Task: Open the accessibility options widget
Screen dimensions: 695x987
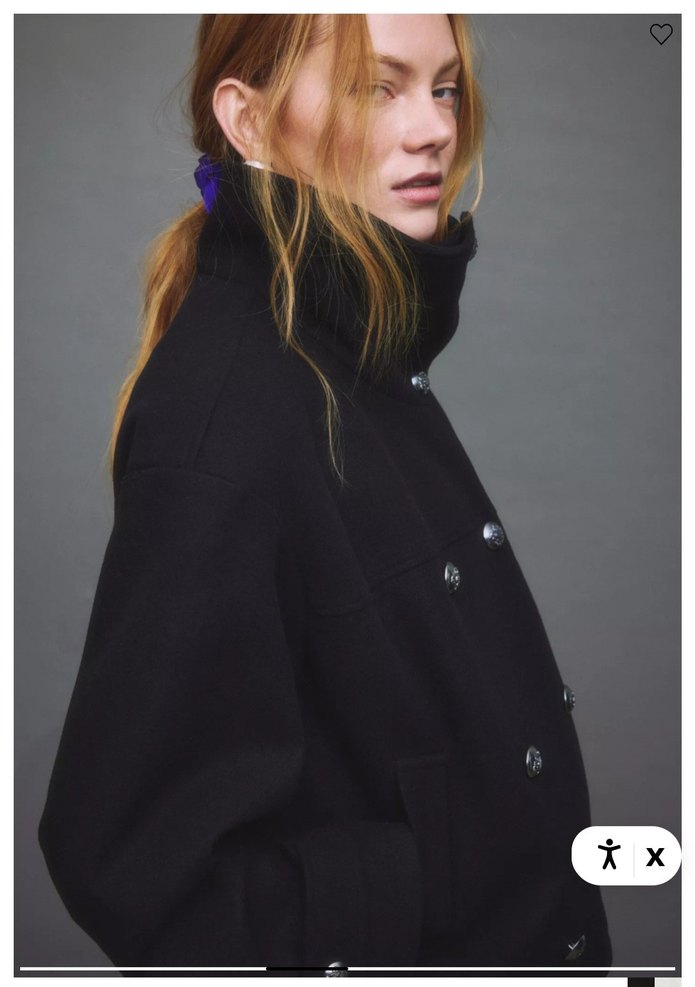Action: click(x=608, y=855)
